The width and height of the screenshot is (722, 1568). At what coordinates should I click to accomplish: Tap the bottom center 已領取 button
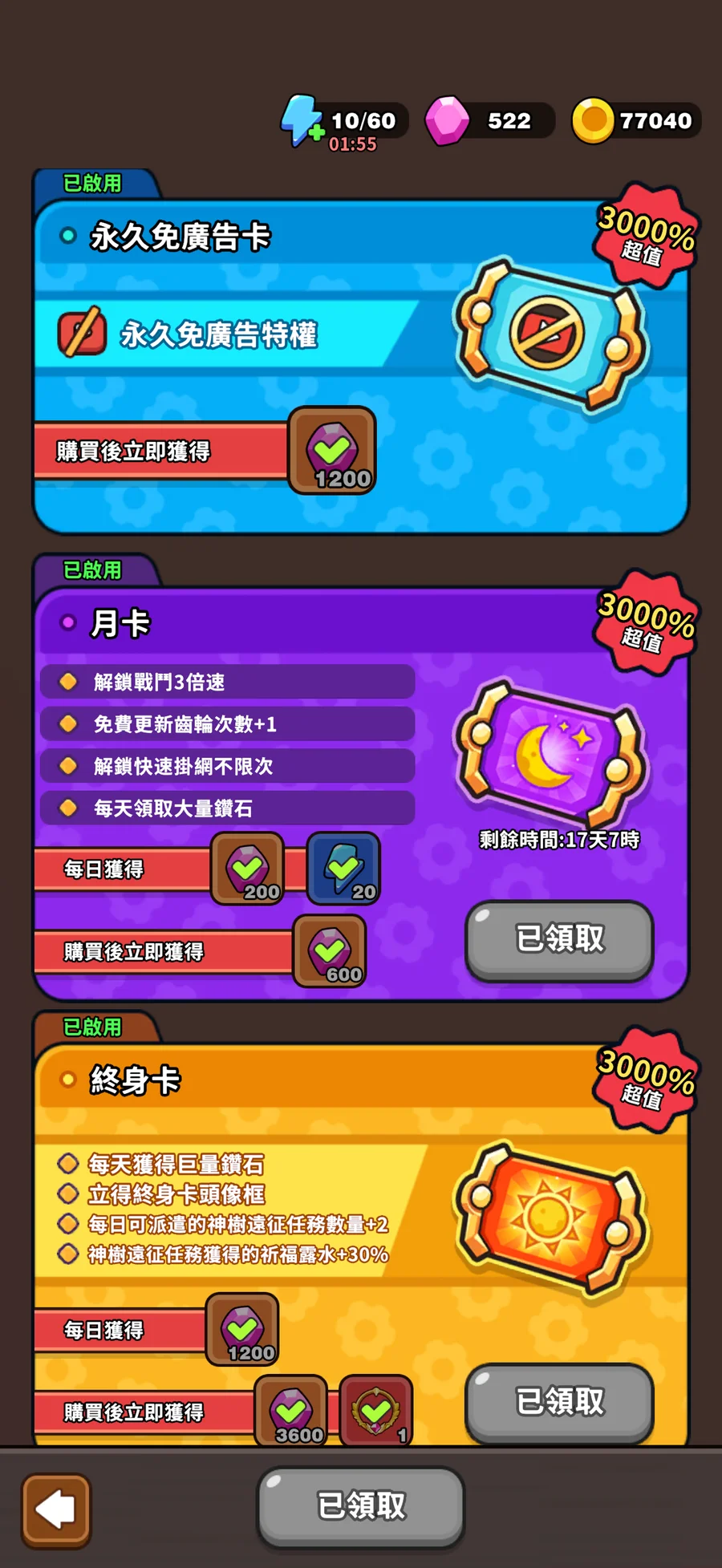click(361, 1506)
